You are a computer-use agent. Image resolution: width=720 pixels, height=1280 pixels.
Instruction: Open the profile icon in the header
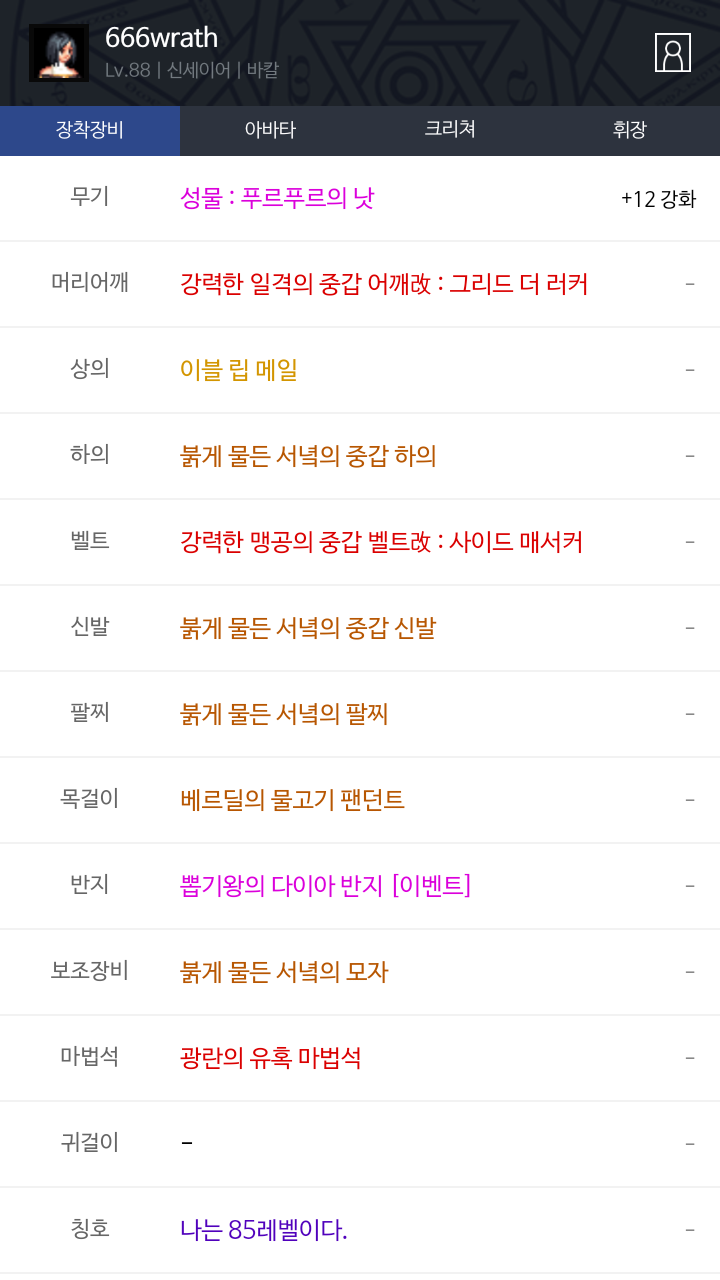click(673, 53)
